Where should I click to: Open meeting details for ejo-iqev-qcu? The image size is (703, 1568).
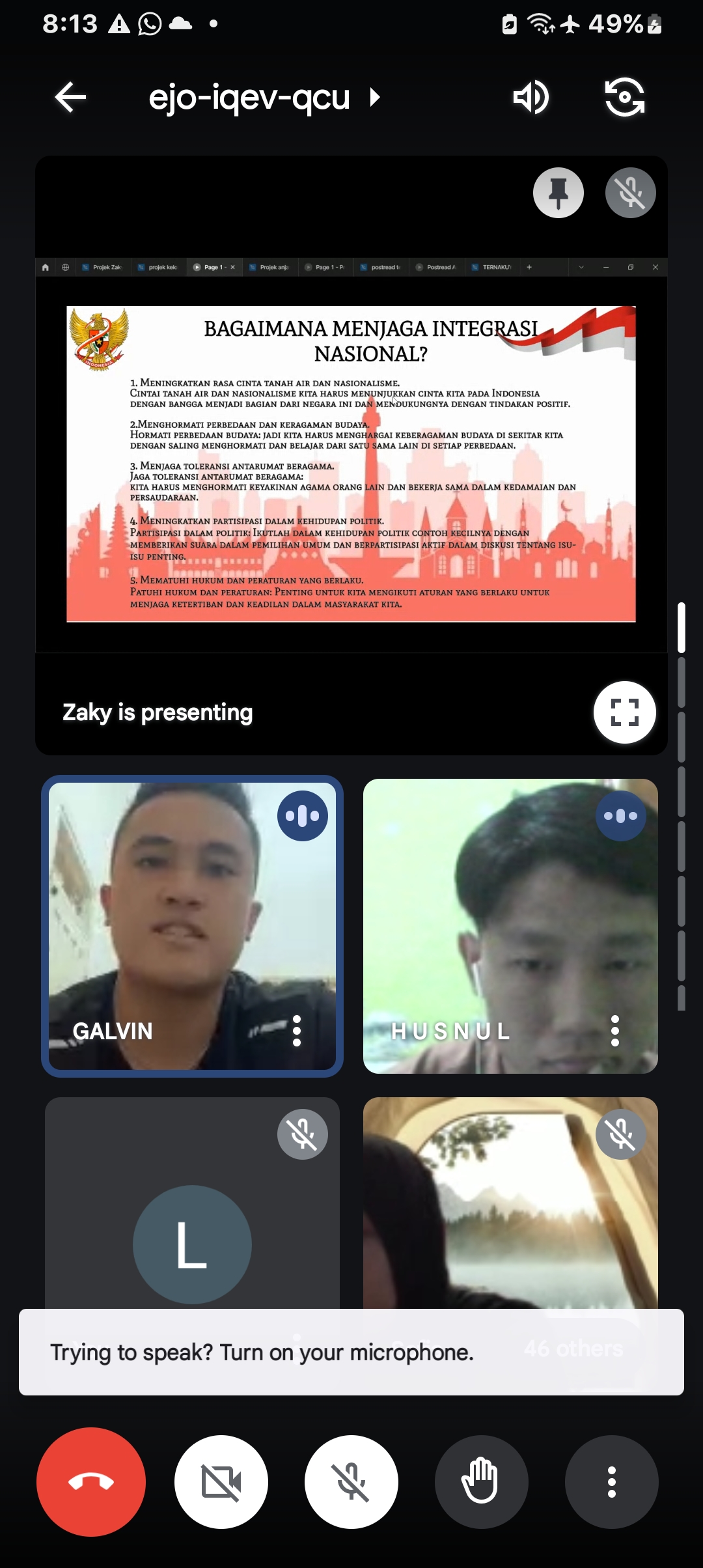click(264, 98)
